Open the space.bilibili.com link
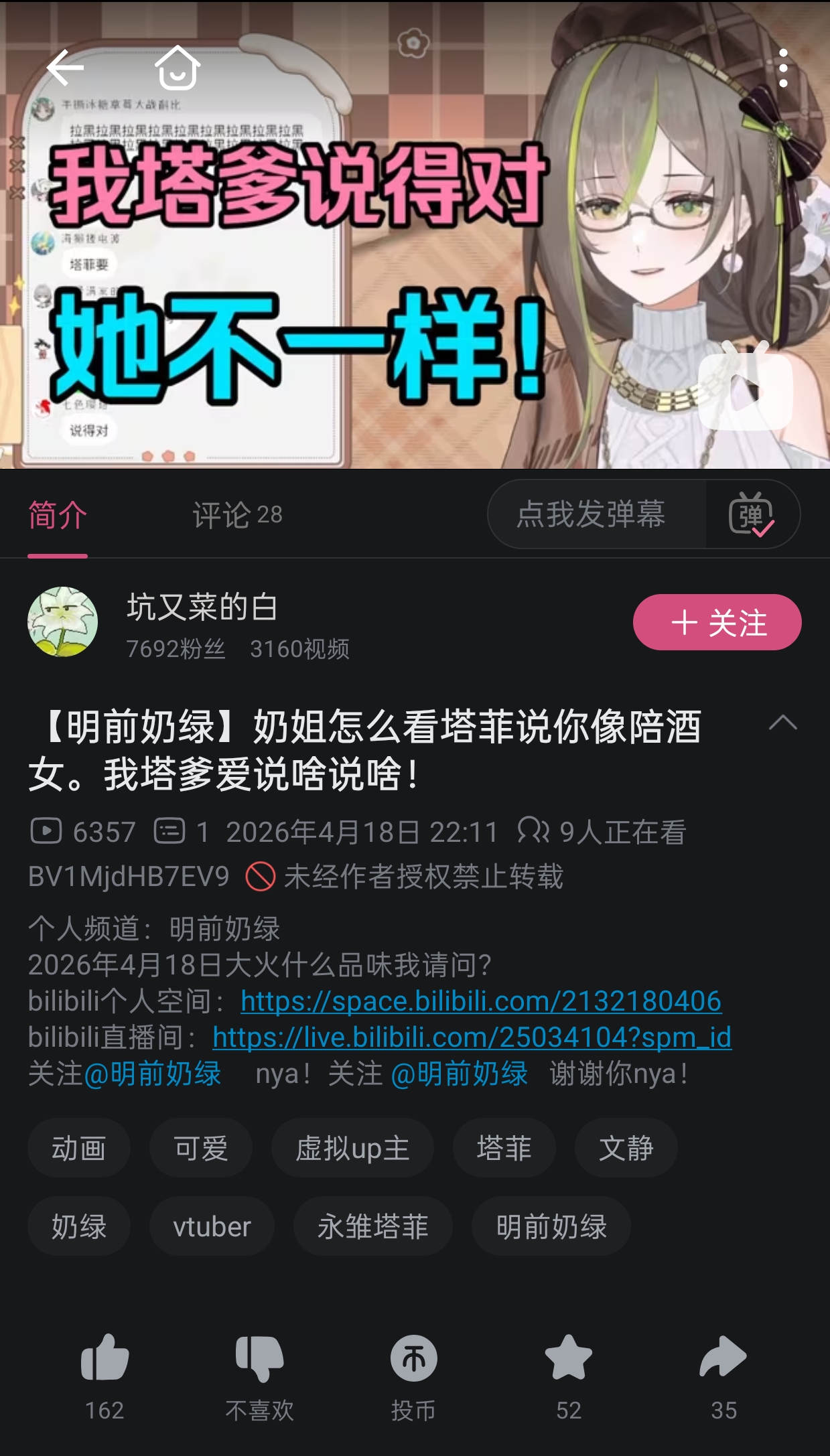The width and height of the screenshot is (830, 1456). click(x=481, y=1001)
